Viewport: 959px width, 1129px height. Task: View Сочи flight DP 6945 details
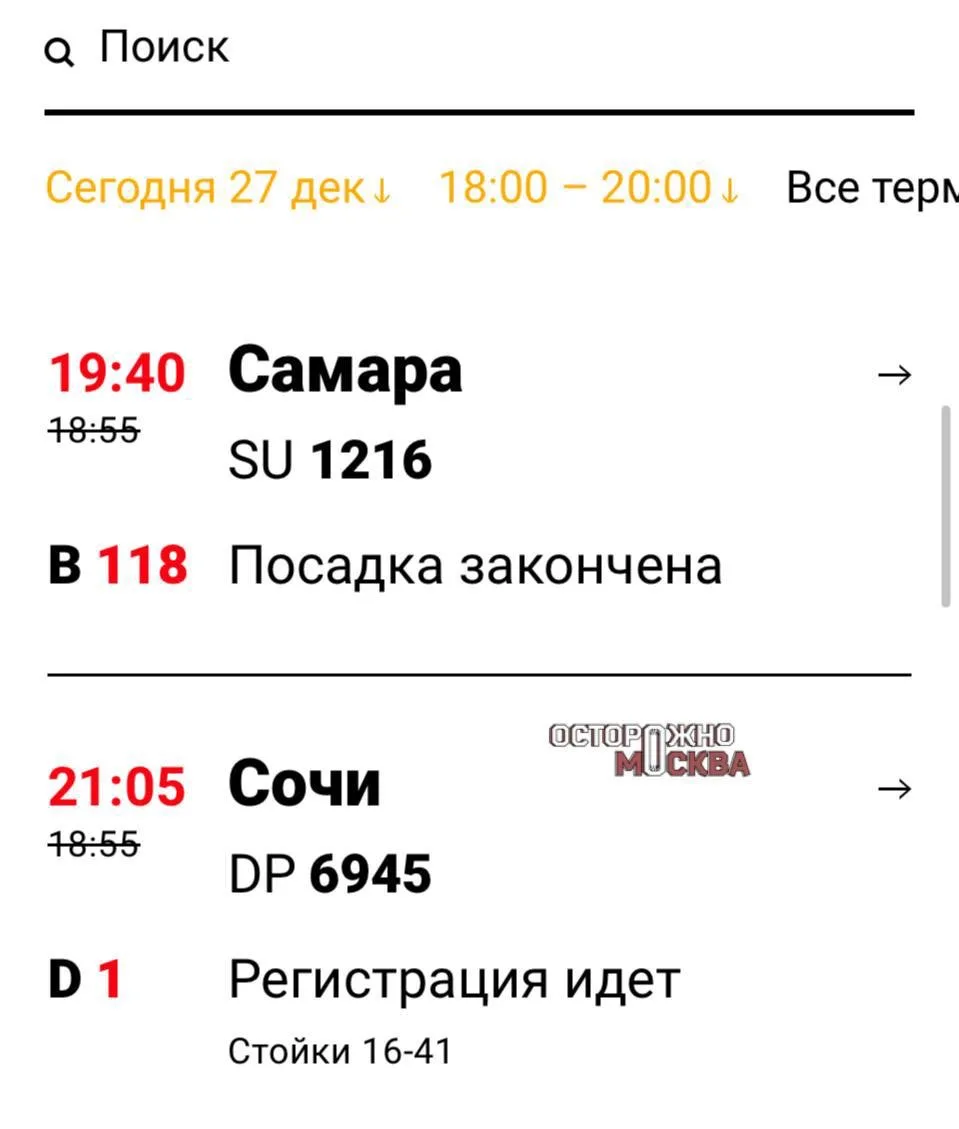[x=893, y=789]
